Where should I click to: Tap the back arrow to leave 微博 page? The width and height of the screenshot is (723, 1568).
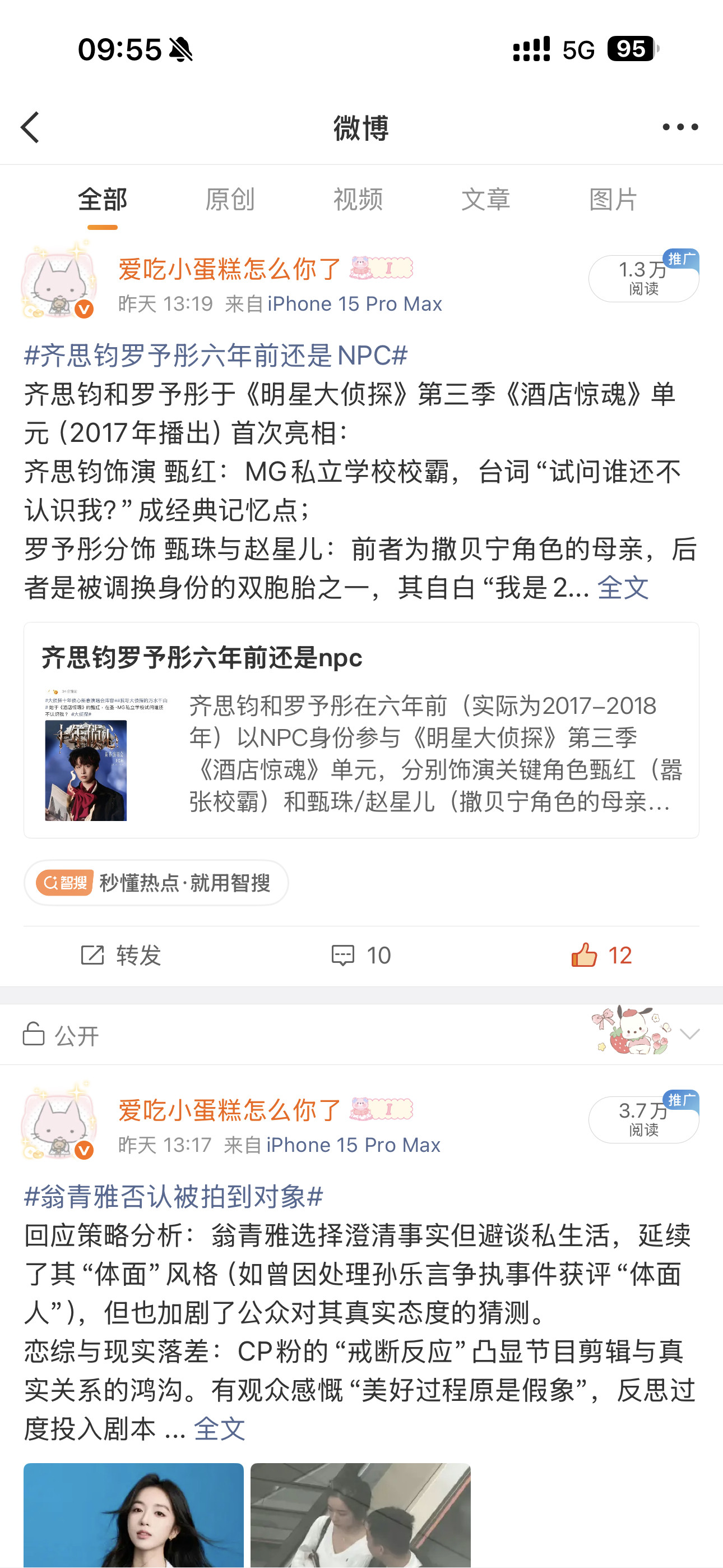pyautogui.click(x=30, y=128)
